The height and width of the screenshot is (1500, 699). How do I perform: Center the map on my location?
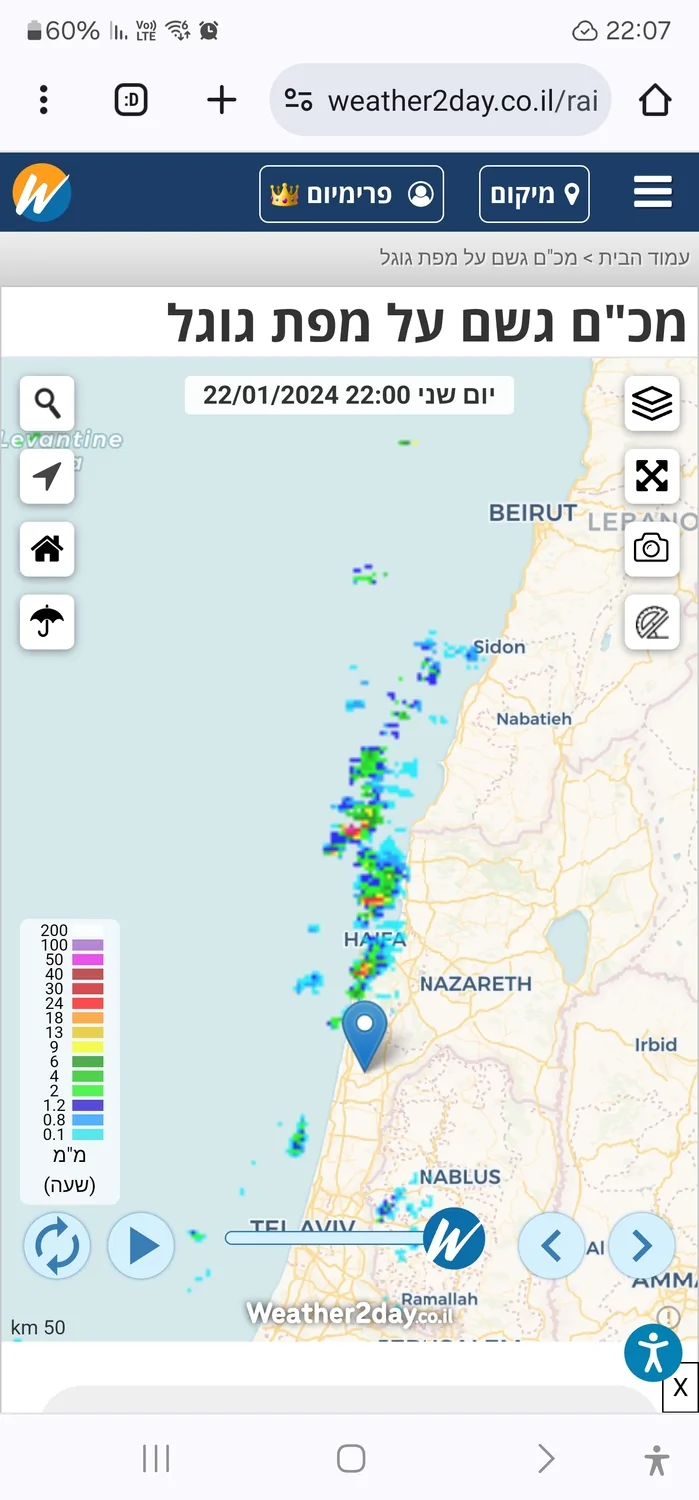pos(47,476)
